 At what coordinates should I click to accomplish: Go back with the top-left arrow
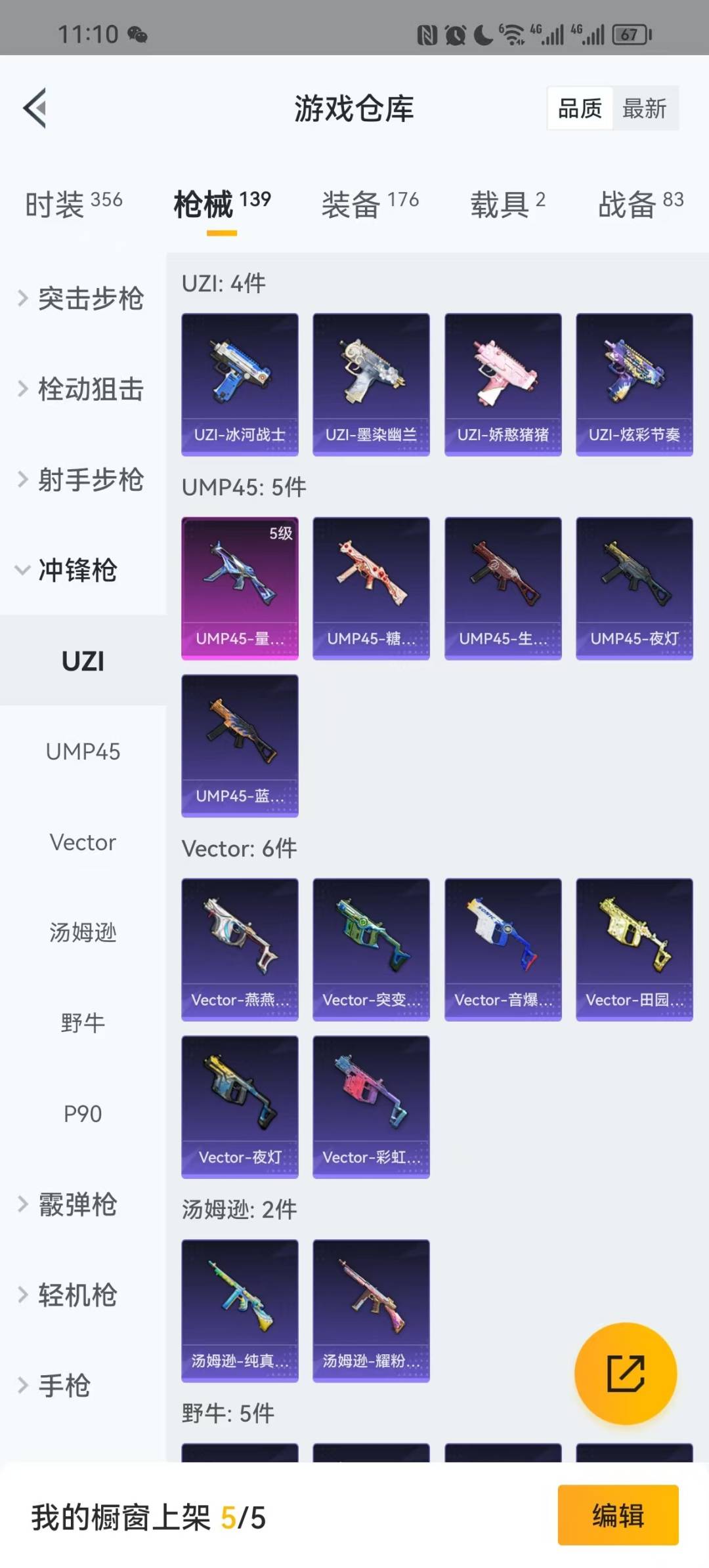35,108
